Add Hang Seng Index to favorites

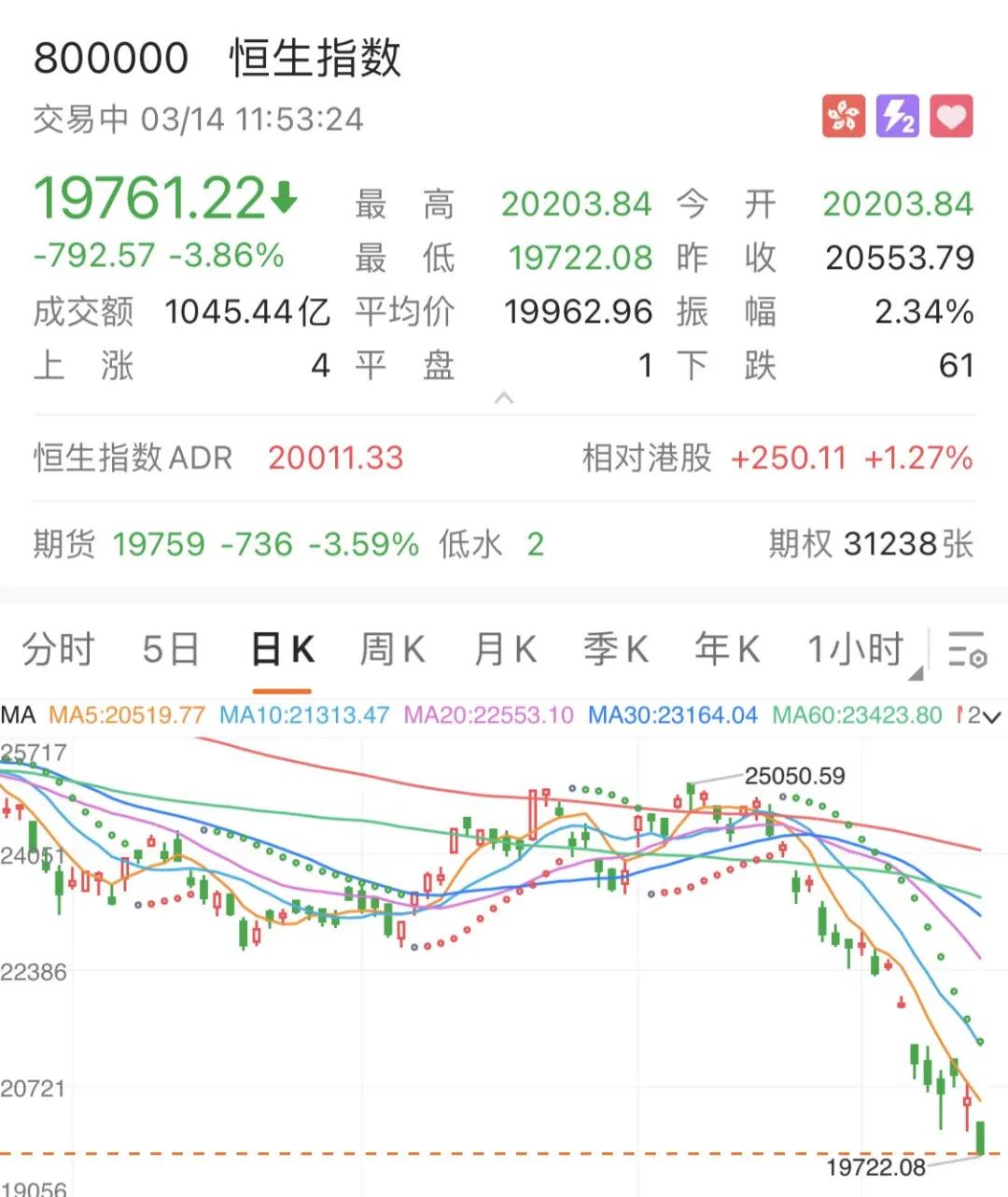tap(951, 118)
